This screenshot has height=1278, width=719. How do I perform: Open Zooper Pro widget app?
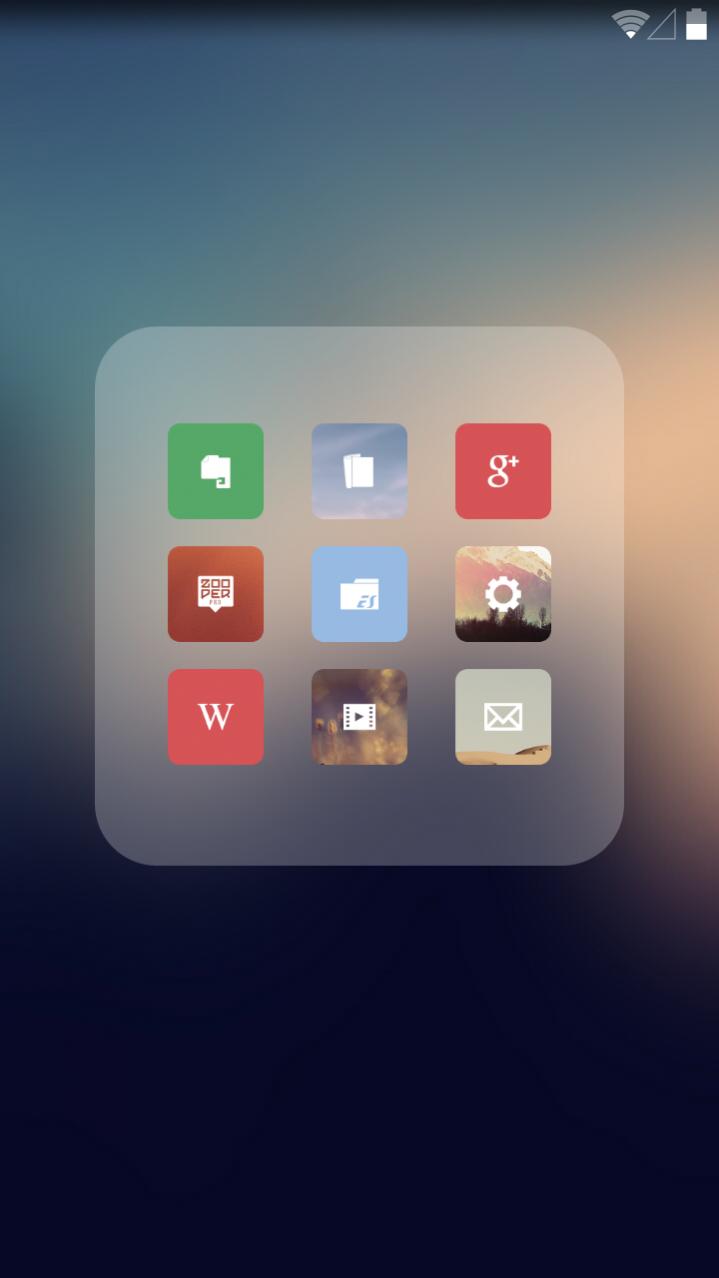215,594
